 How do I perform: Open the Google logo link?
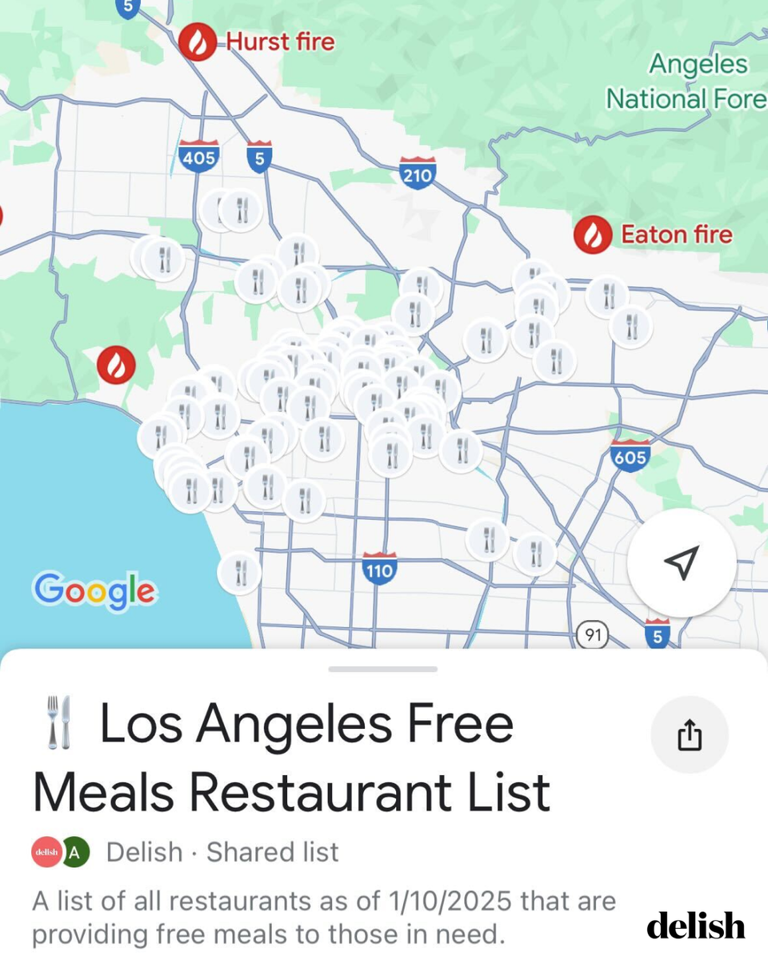[95, 591]
